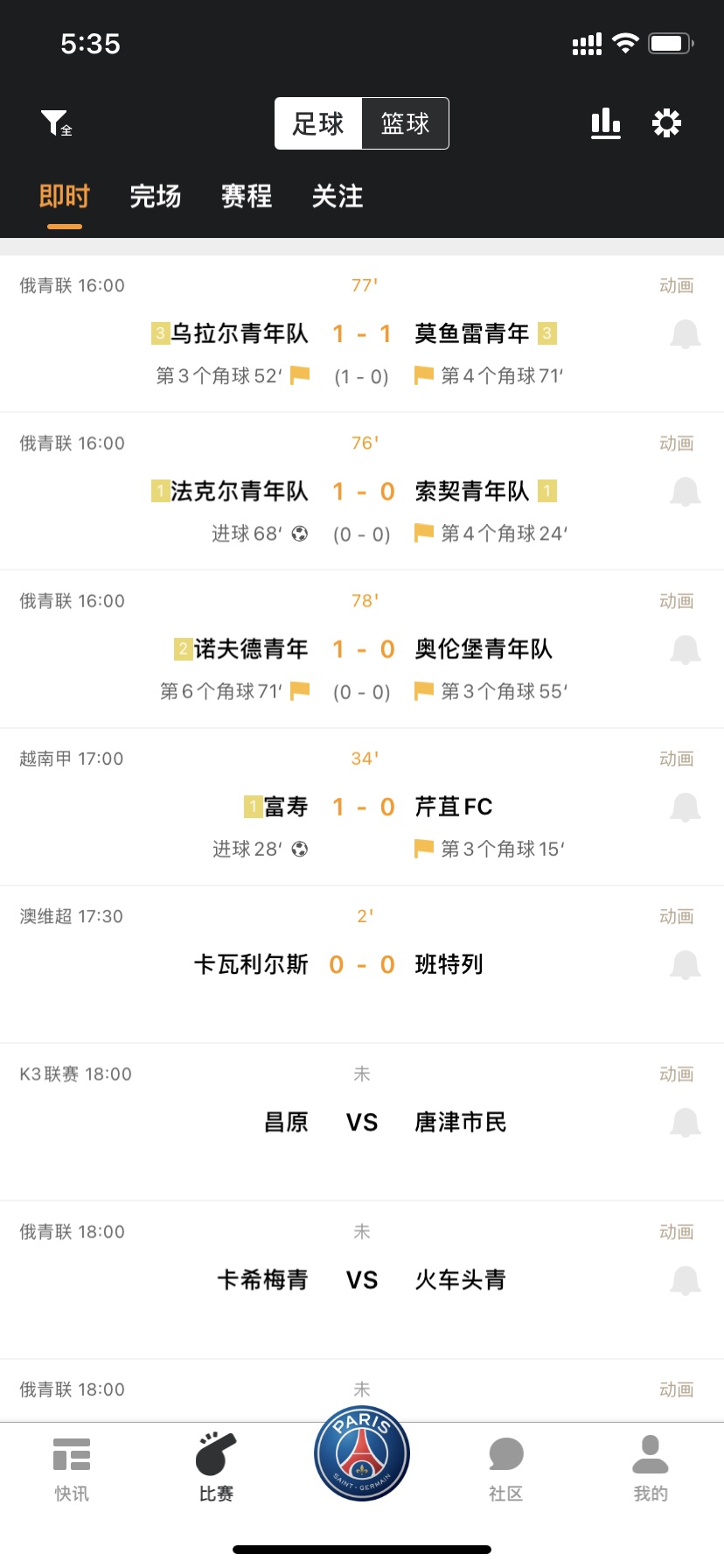Open 动画 for 诺夫德青年 match

[x=676, y=601]
